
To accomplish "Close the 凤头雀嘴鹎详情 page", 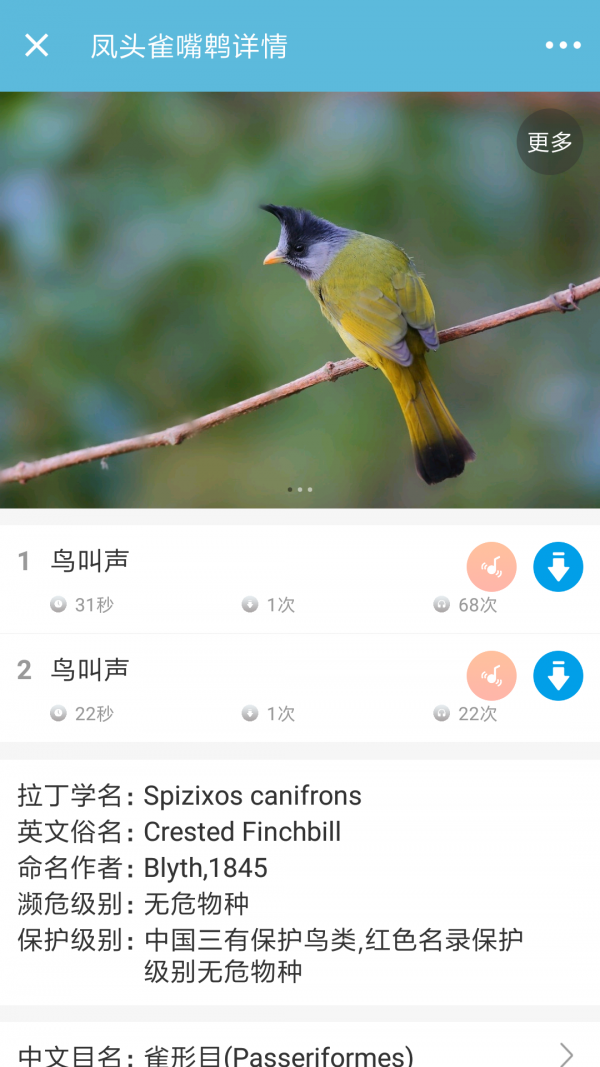I will (x=36, y=45).
